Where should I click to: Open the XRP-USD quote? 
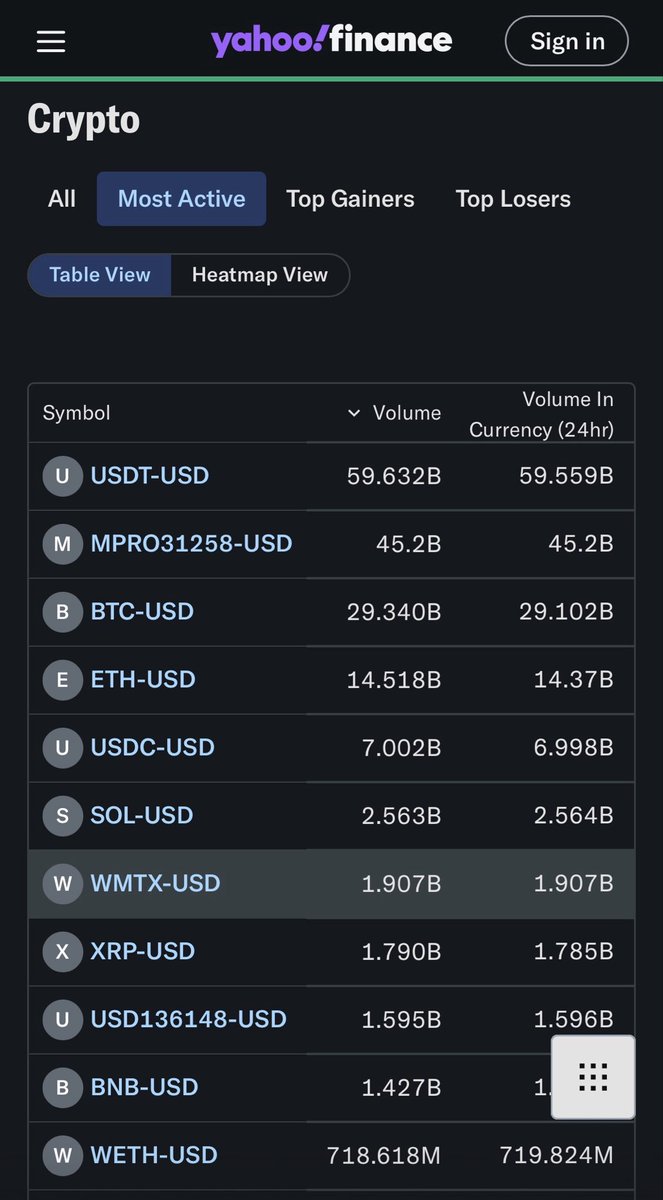point(142,951)
